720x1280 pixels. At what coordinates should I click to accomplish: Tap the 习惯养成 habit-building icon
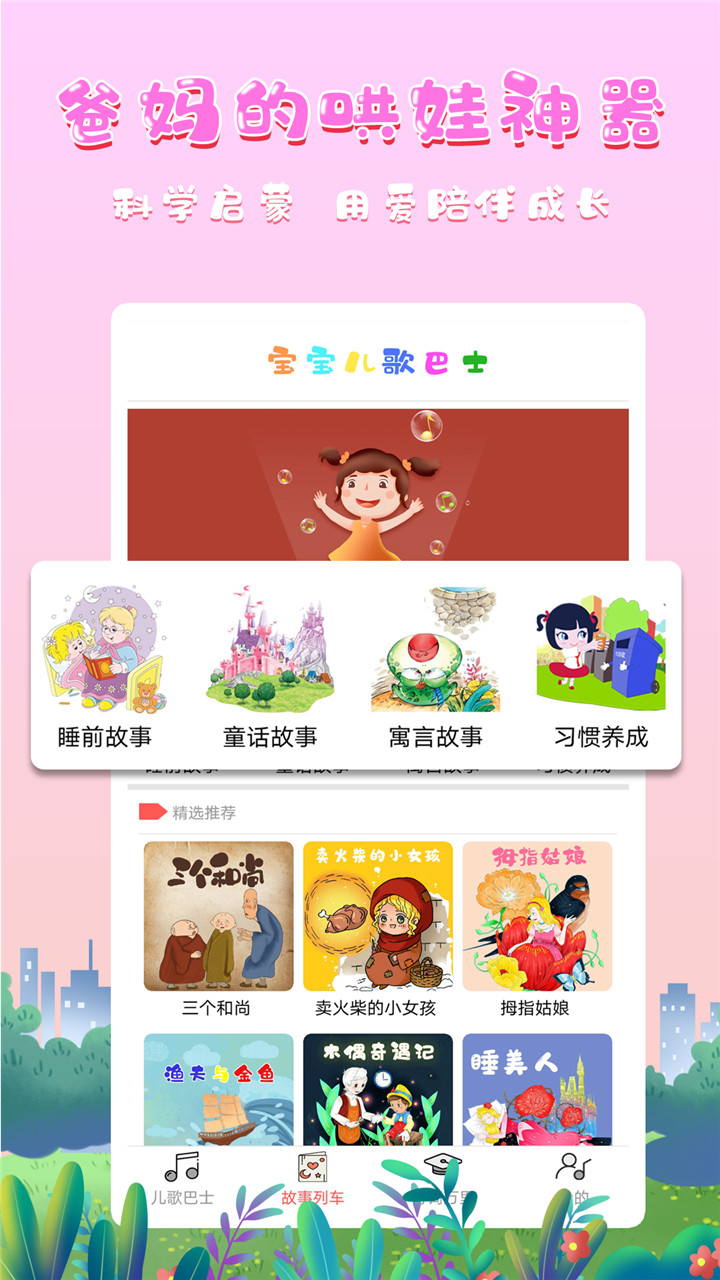[602, 648]
